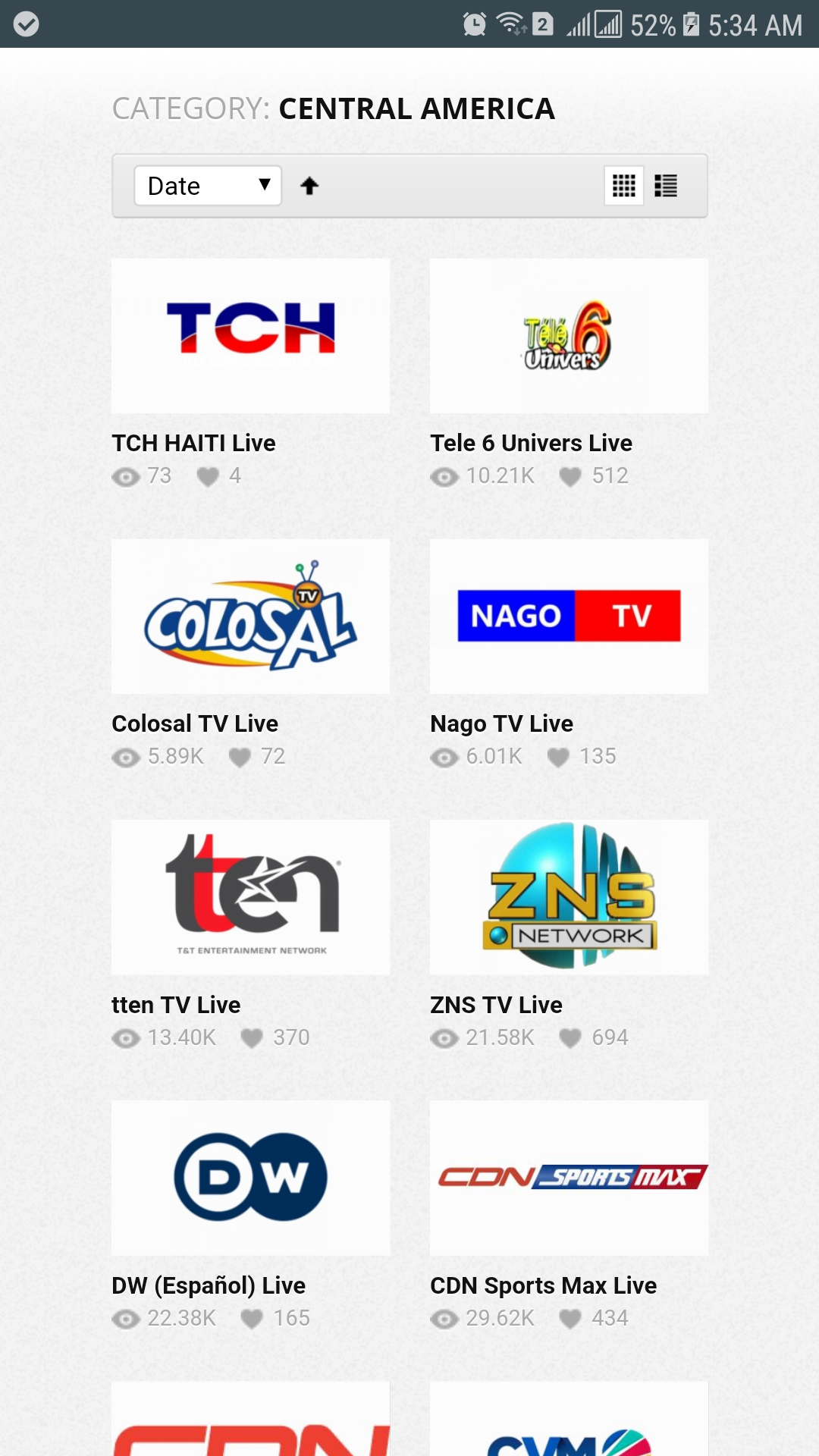
Task: Open the Date sort dropdown
Action: 208,186
